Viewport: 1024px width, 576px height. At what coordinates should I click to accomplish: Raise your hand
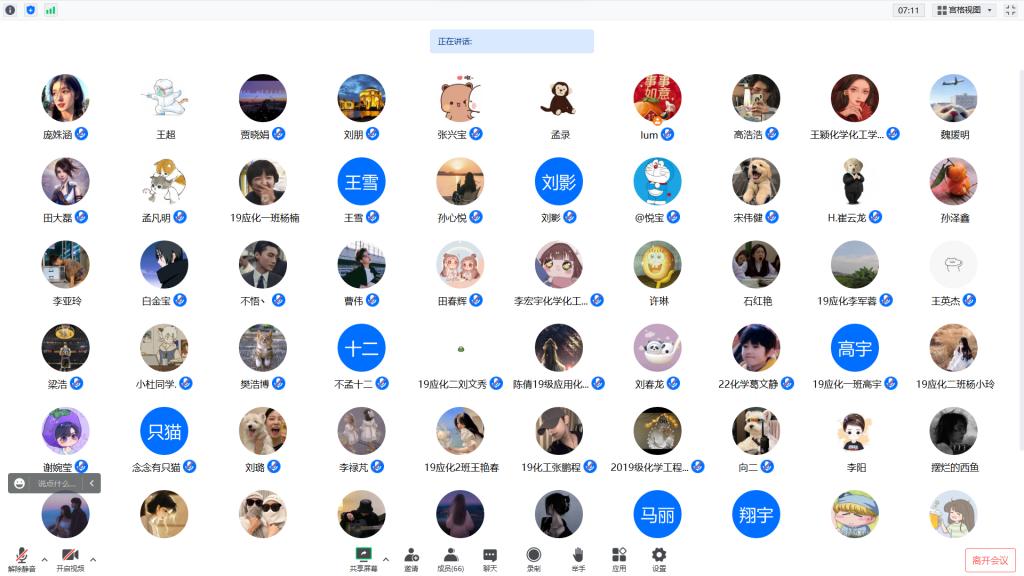coord(578,558)
